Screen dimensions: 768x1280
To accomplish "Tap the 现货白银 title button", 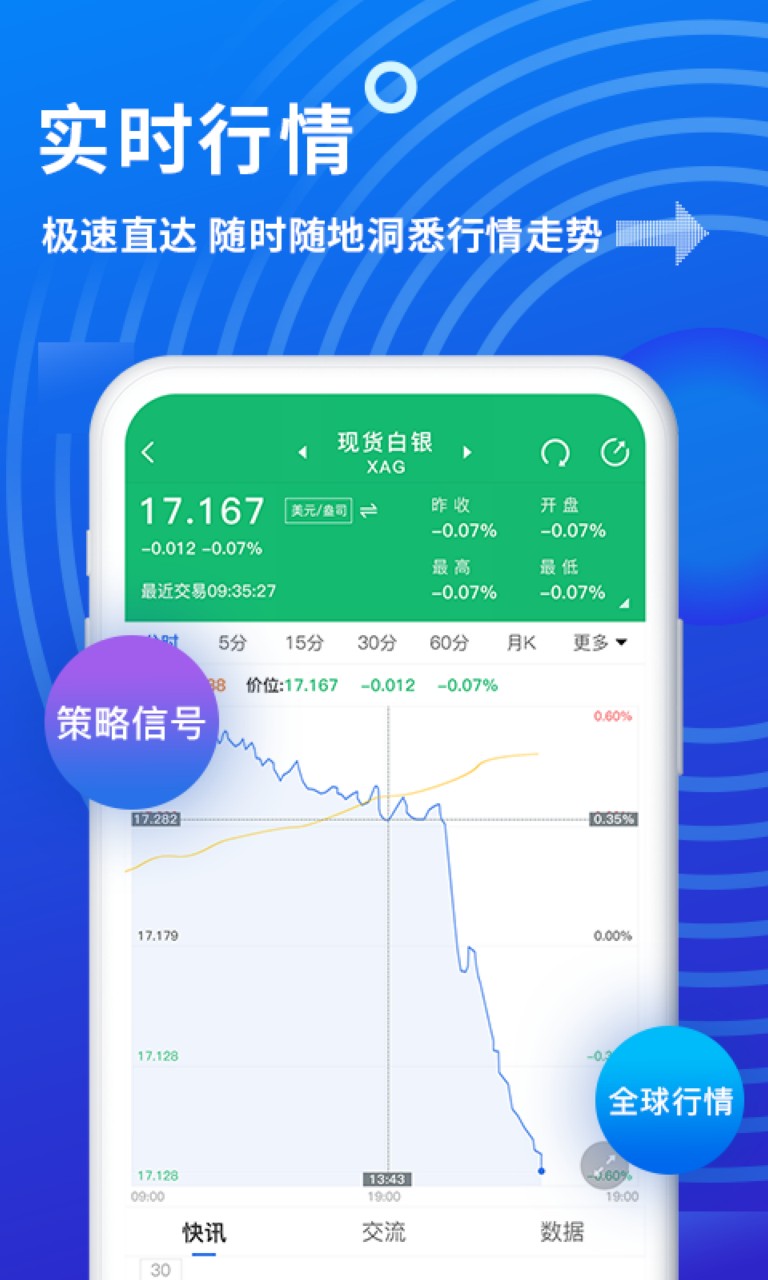I will [385, 443].
